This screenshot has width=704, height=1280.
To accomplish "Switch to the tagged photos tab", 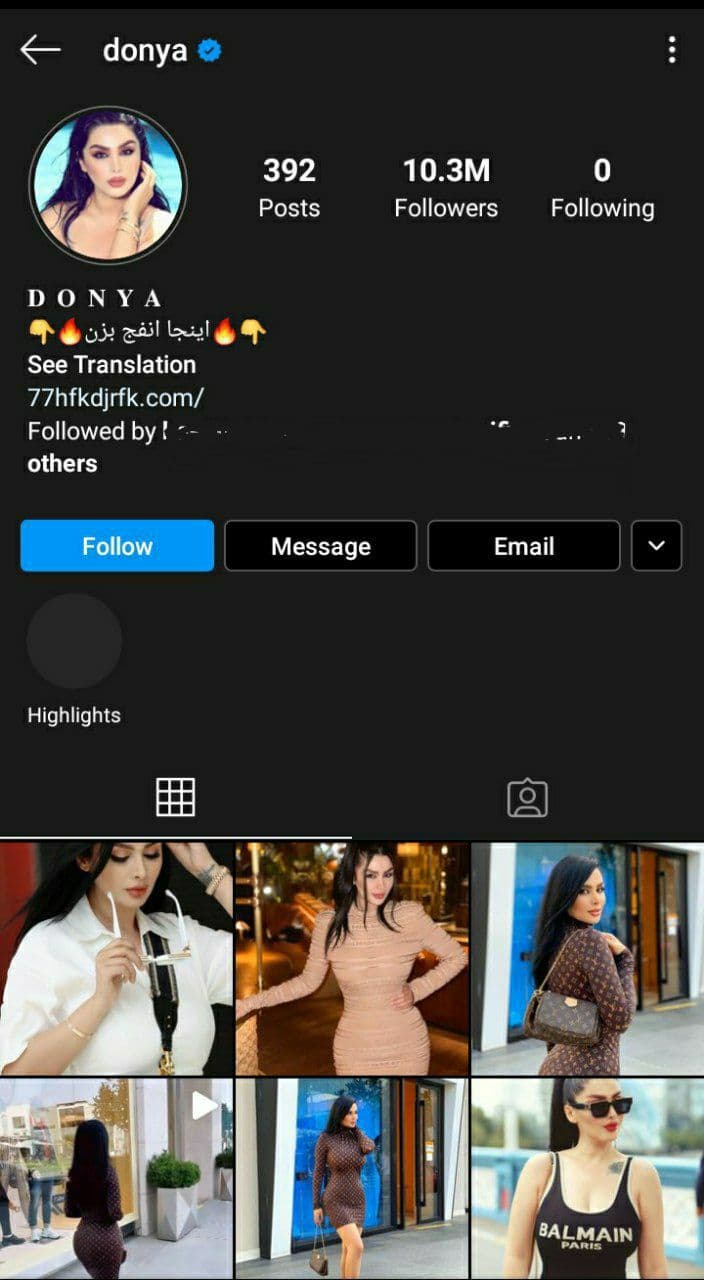I will (x=527, y=797).
